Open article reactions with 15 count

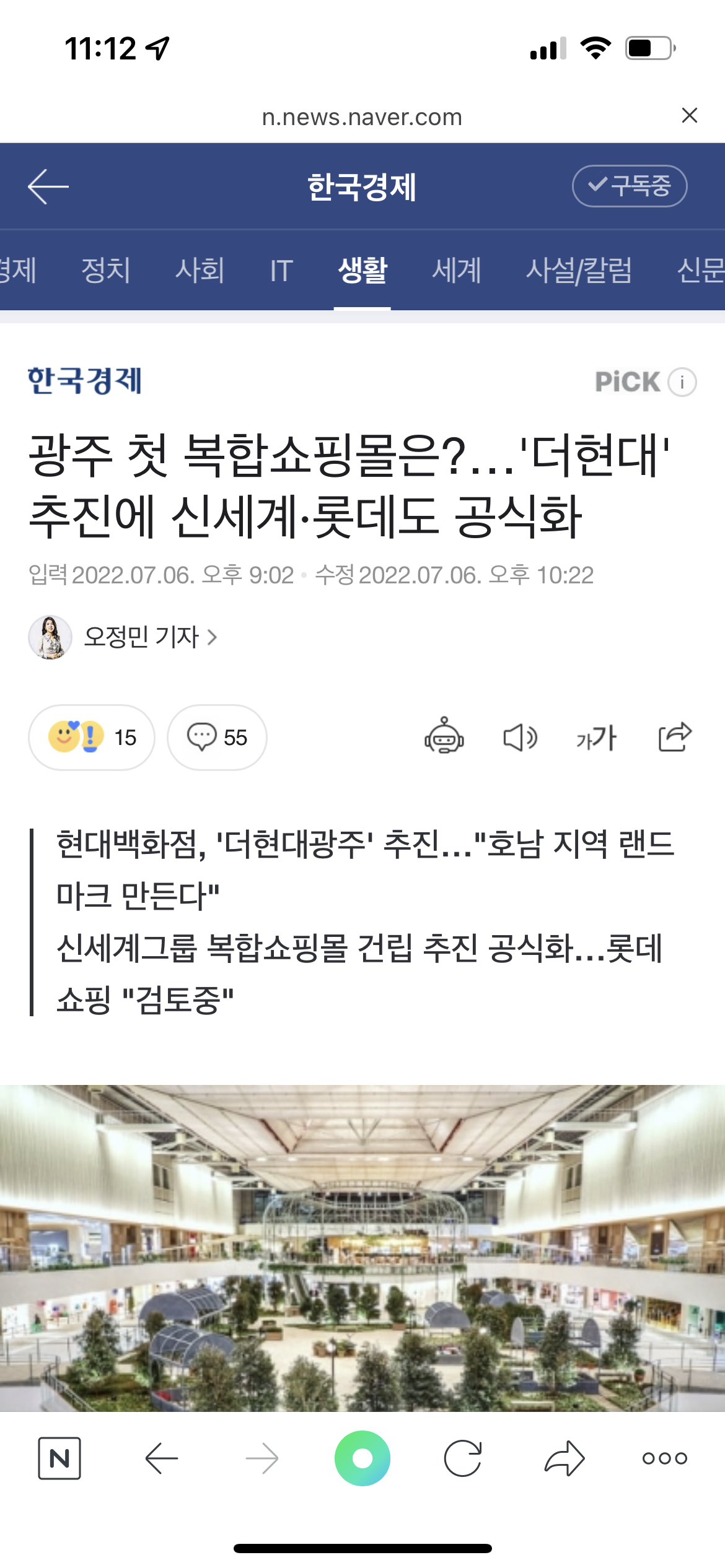(92, 737)
